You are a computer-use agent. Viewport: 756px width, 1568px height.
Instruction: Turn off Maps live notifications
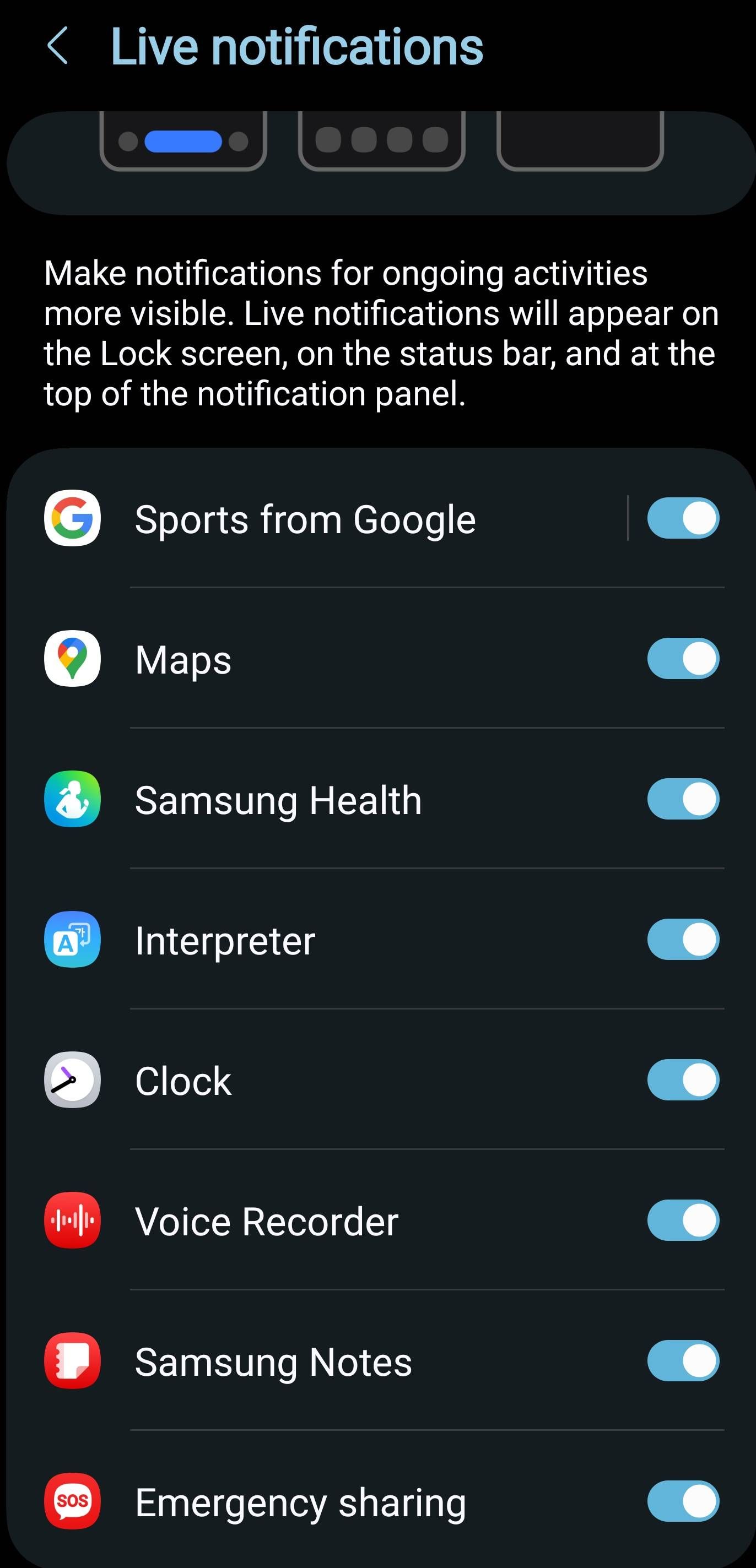682,659
